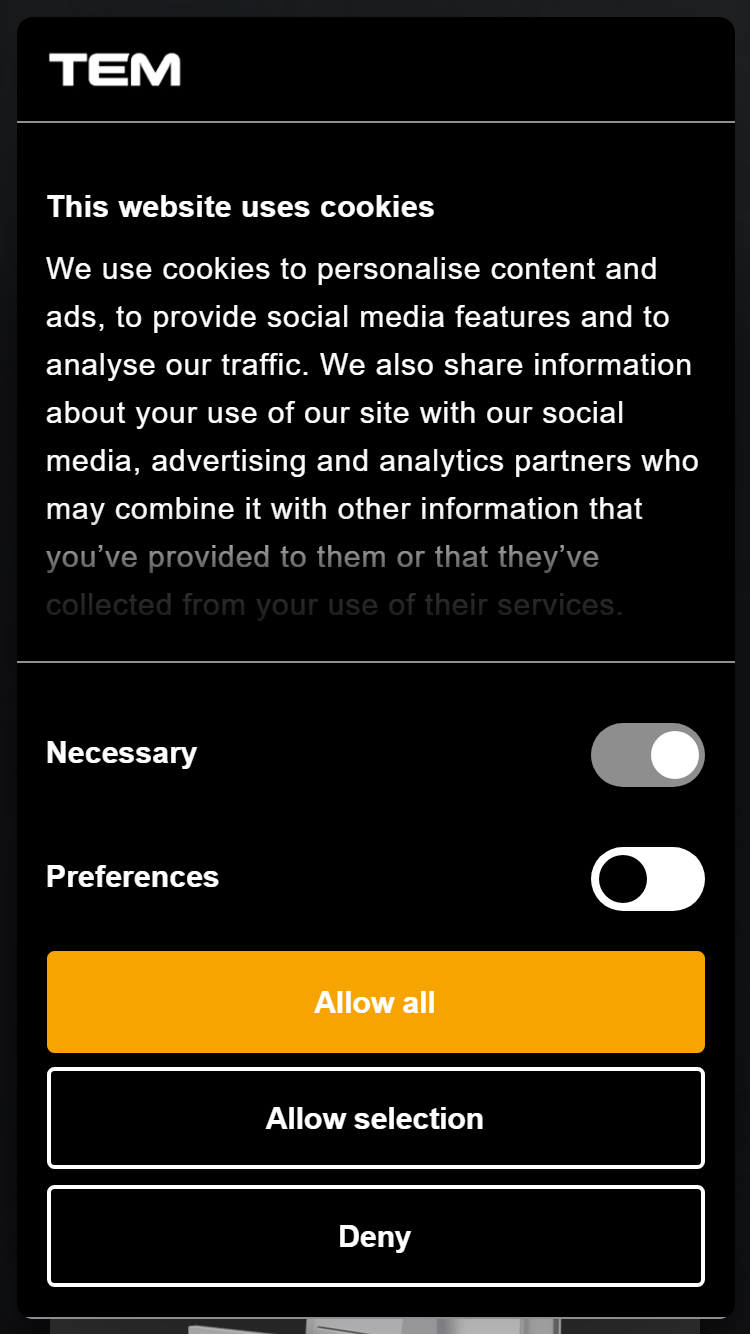Enable the Preferences cookies switch
Screen dimensions: 750x1334
click(x=648, y=879)
